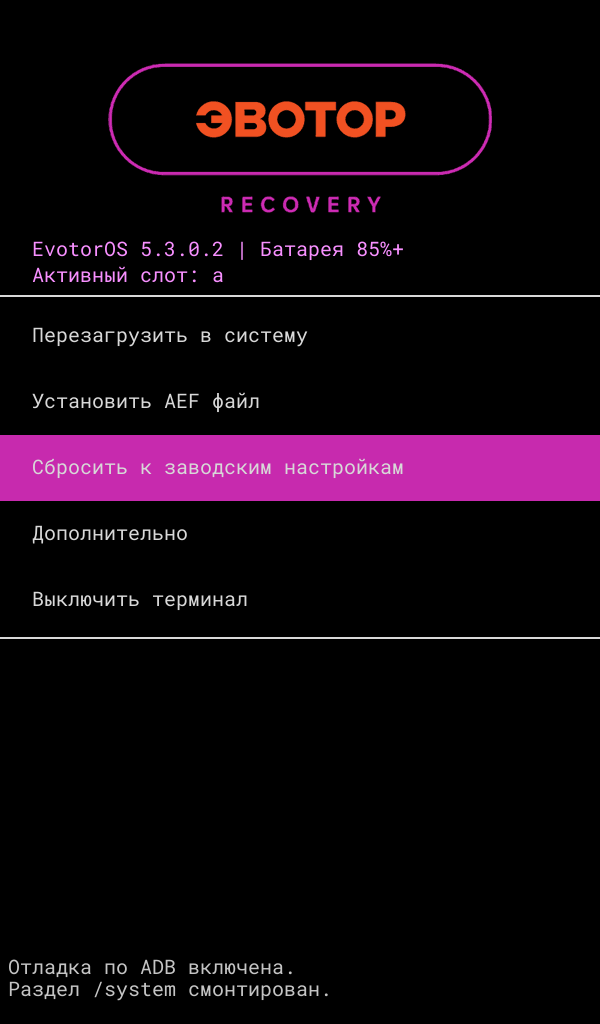Open the Дополнительно menu
The image size is (600, 1024).
pos(300,534)
